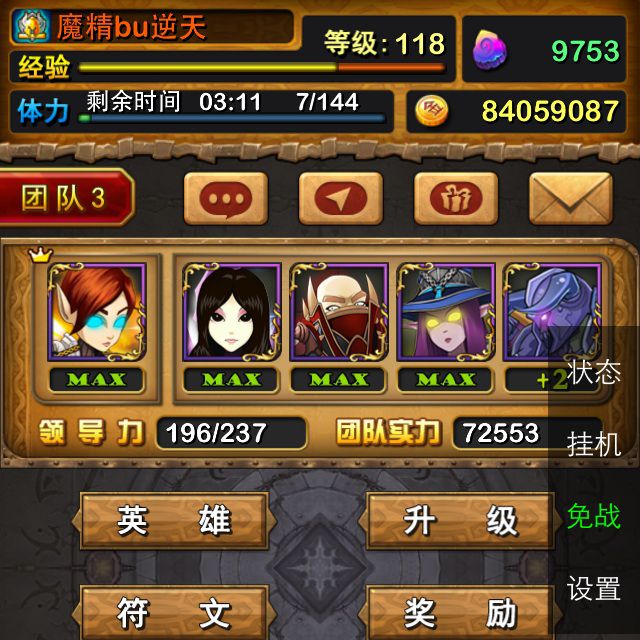Open the 状态 status side option
This screenshot has height=640, width=640.
594,372
